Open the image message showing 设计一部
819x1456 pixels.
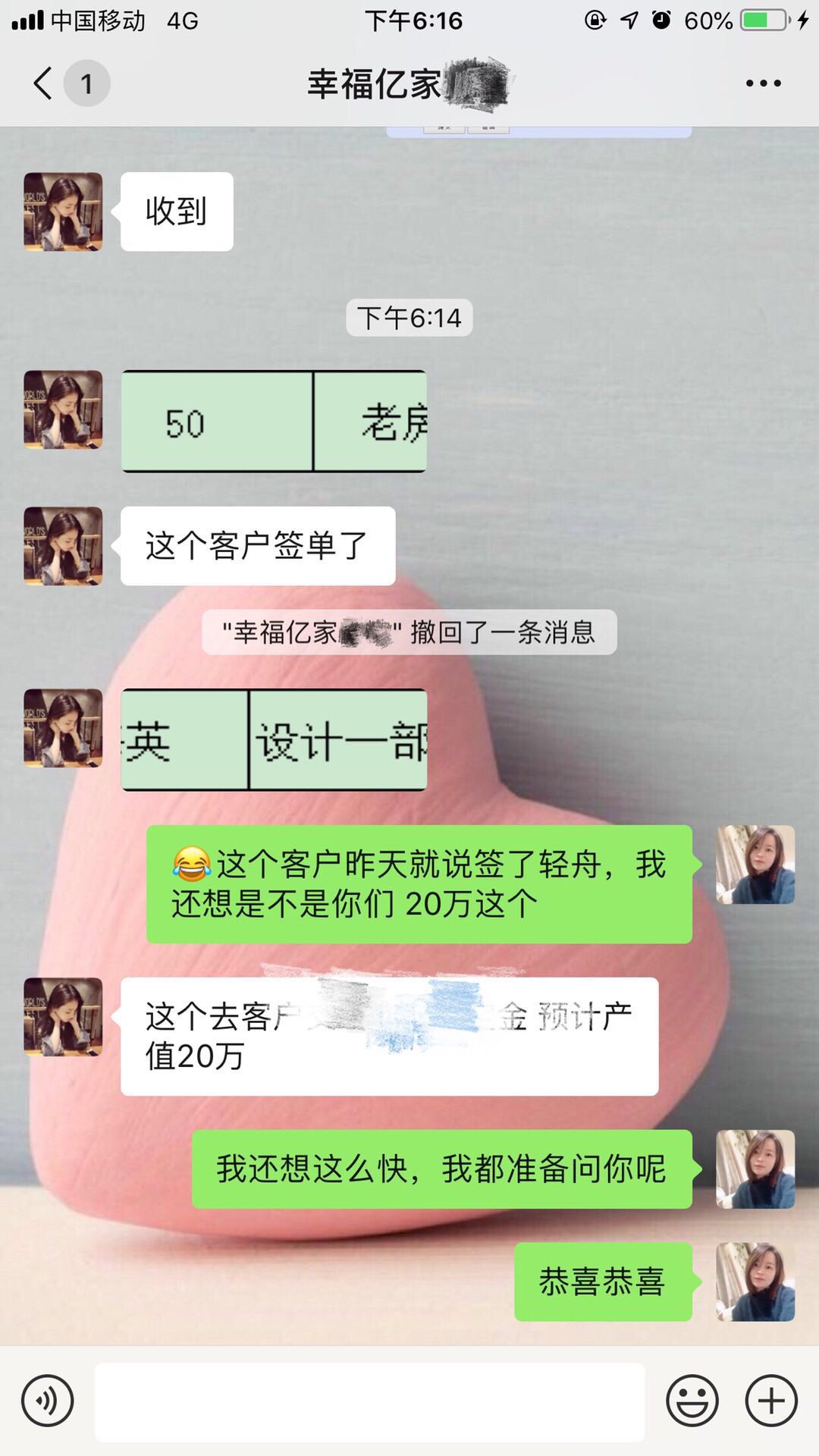pos(274,740)
